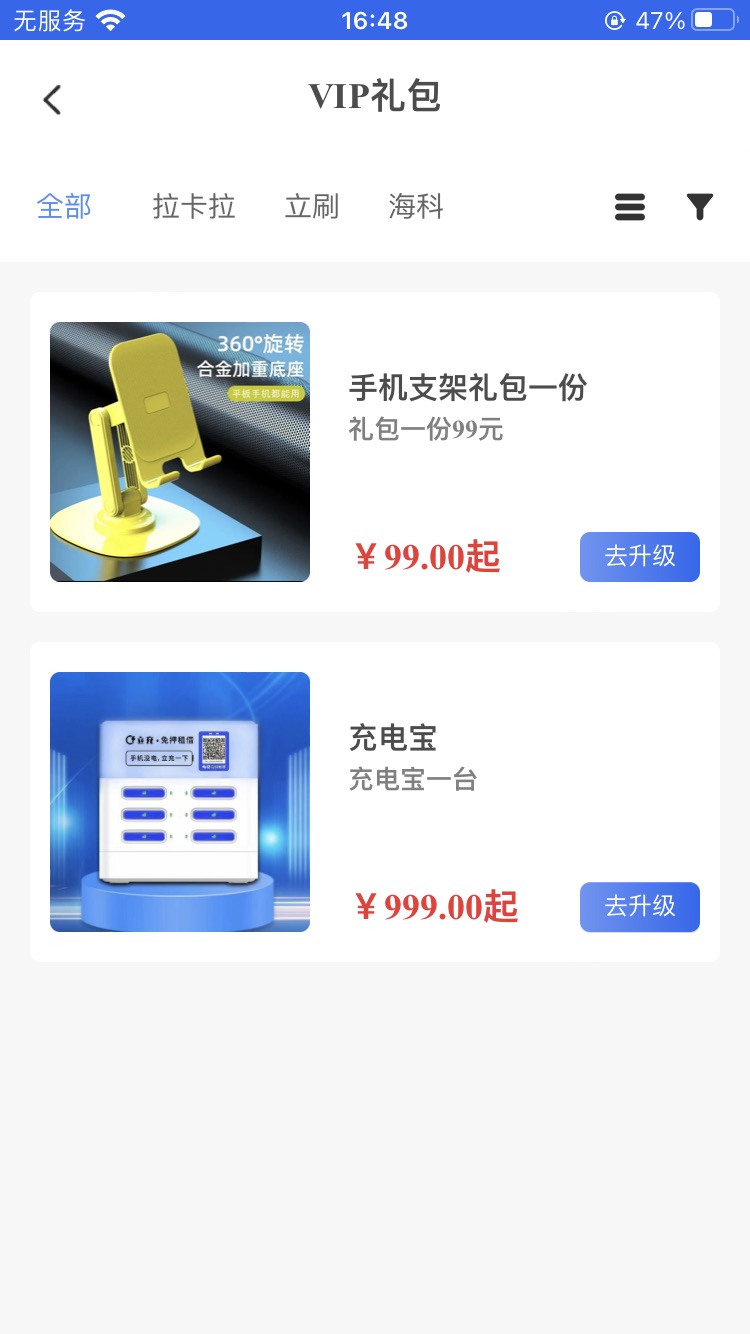The height and width of the screenshot is (1334, 750).
Task: Select the 海科 category tab
Action: [x=415, y=207]
